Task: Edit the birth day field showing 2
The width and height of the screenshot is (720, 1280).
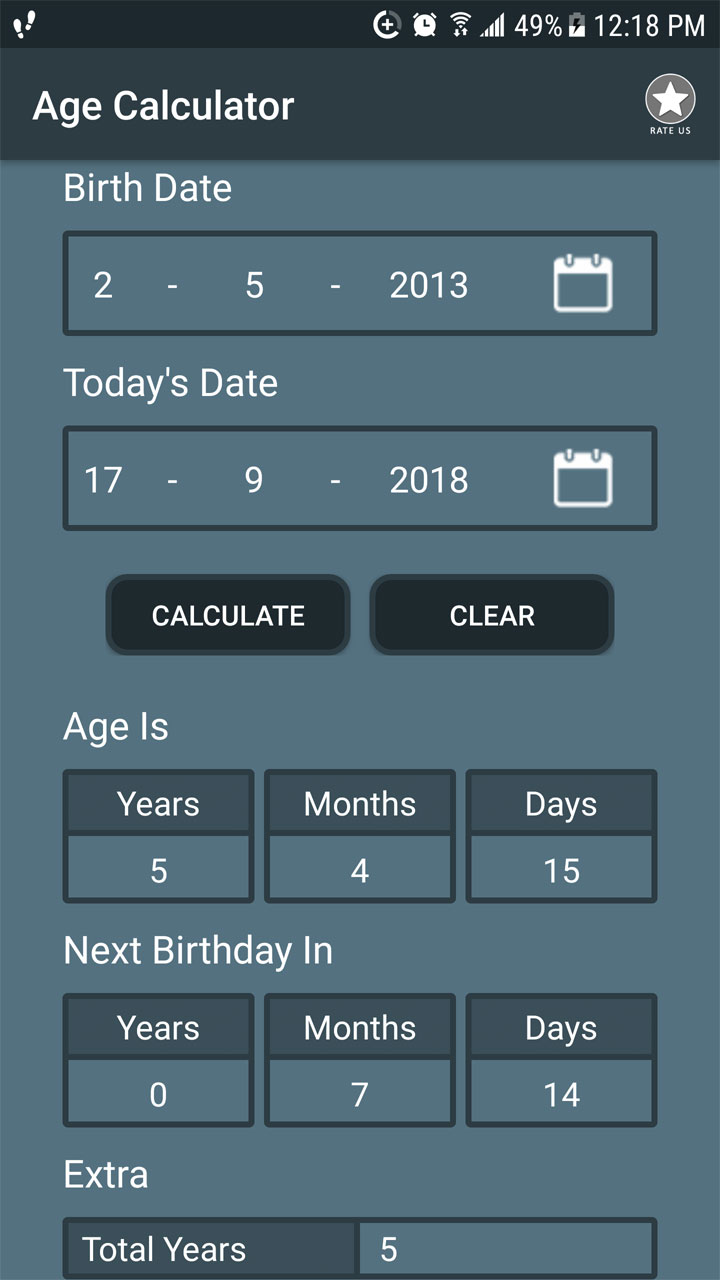Action: point(103,285)
